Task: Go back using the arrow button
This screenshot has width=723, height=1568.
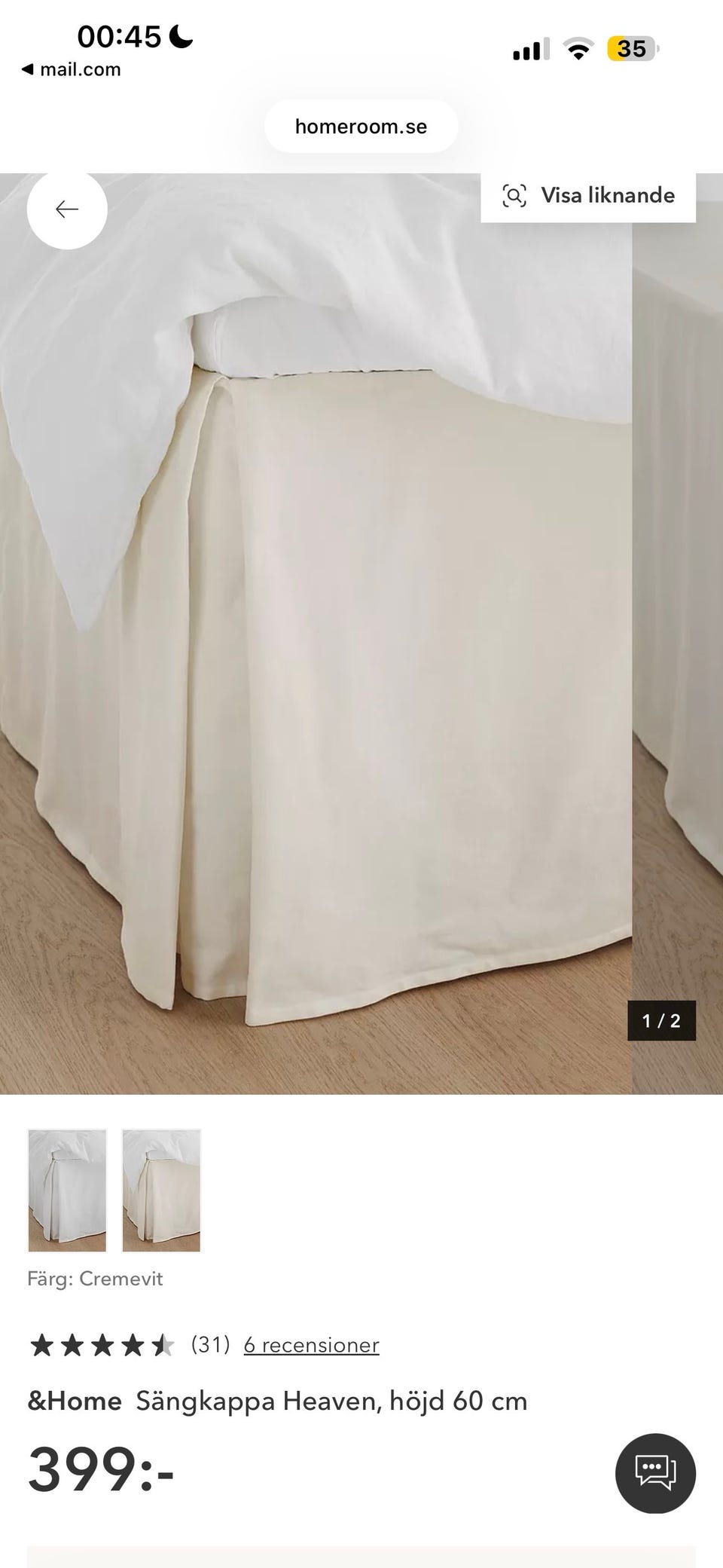Action: pyautogui.click(x=67, y=209)
